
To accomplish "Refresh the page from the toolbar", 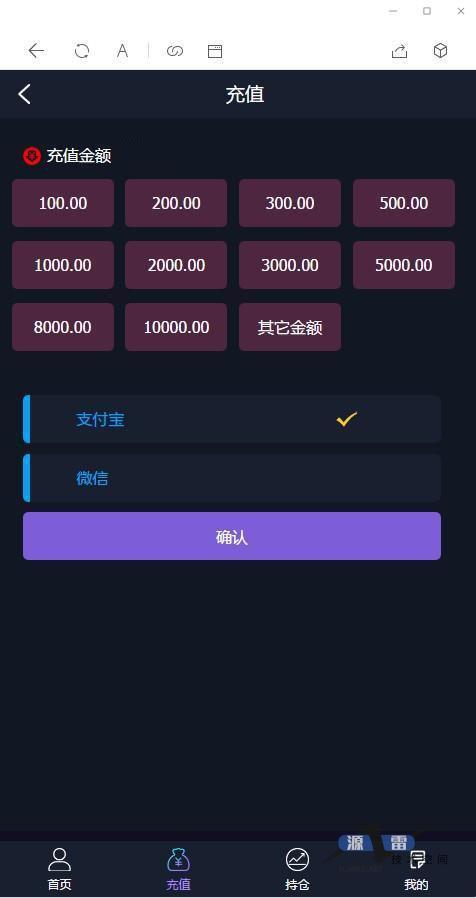I will point(82,51).
